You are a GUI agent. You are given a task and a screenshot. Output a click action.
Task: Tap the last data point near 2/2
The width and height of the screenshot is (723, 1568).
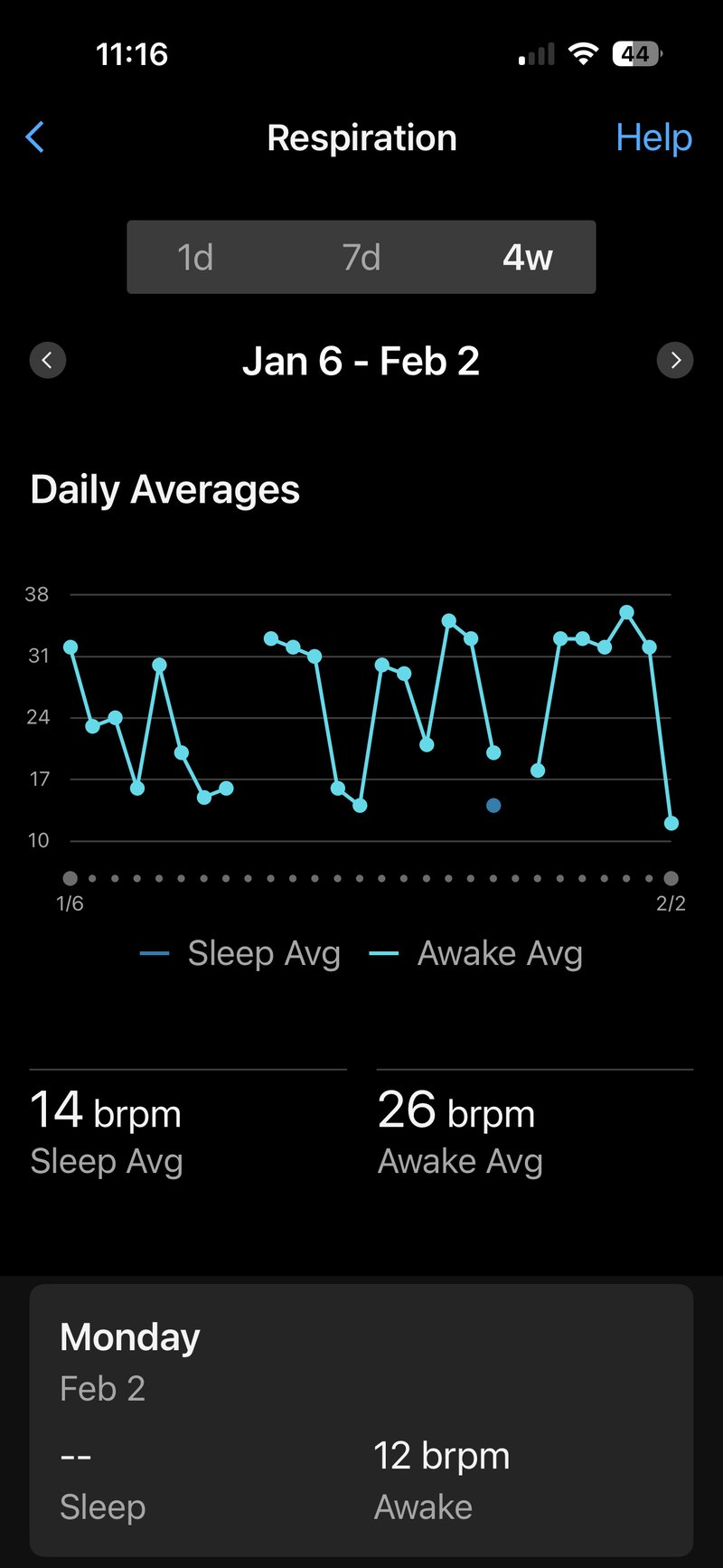(x=671, y=823)
